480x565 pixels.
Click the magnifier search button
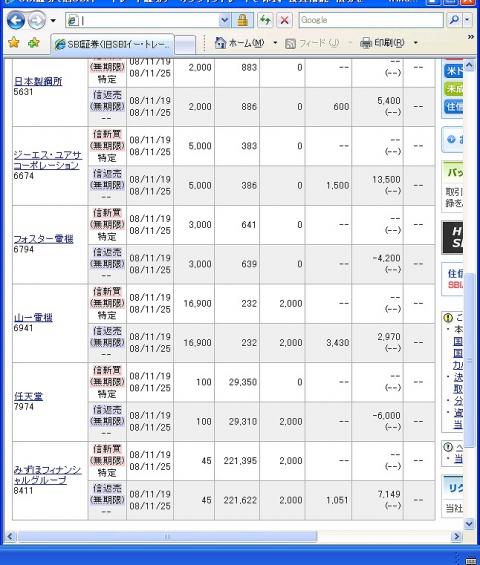454,20
